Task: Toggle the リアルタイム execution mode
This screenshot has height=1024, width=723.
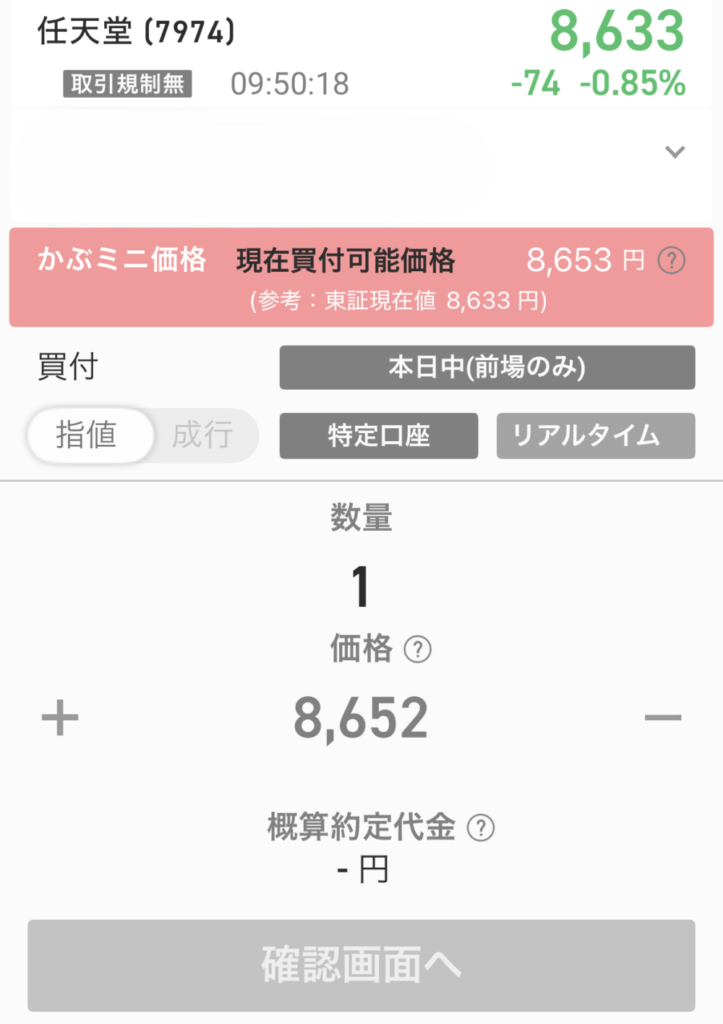Action: click(595, 436)
